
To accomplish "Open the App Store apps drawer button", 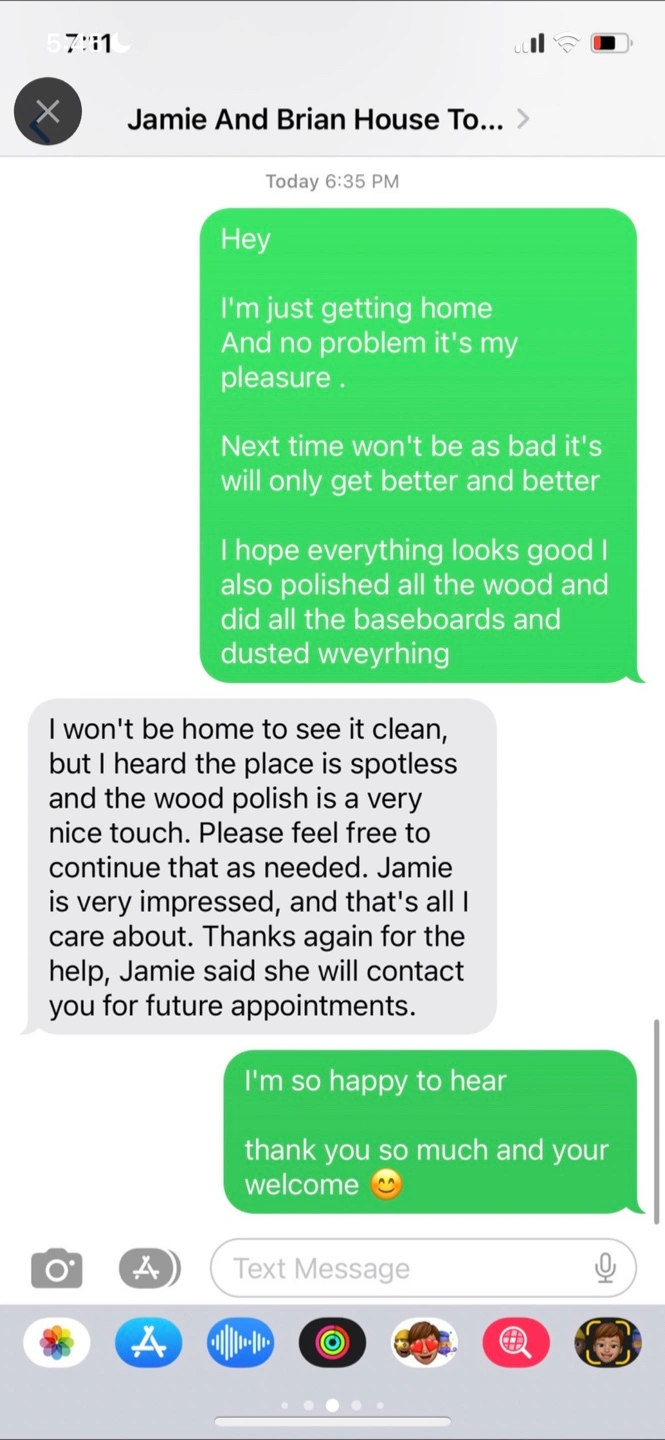I will [x=150, y=1269].
